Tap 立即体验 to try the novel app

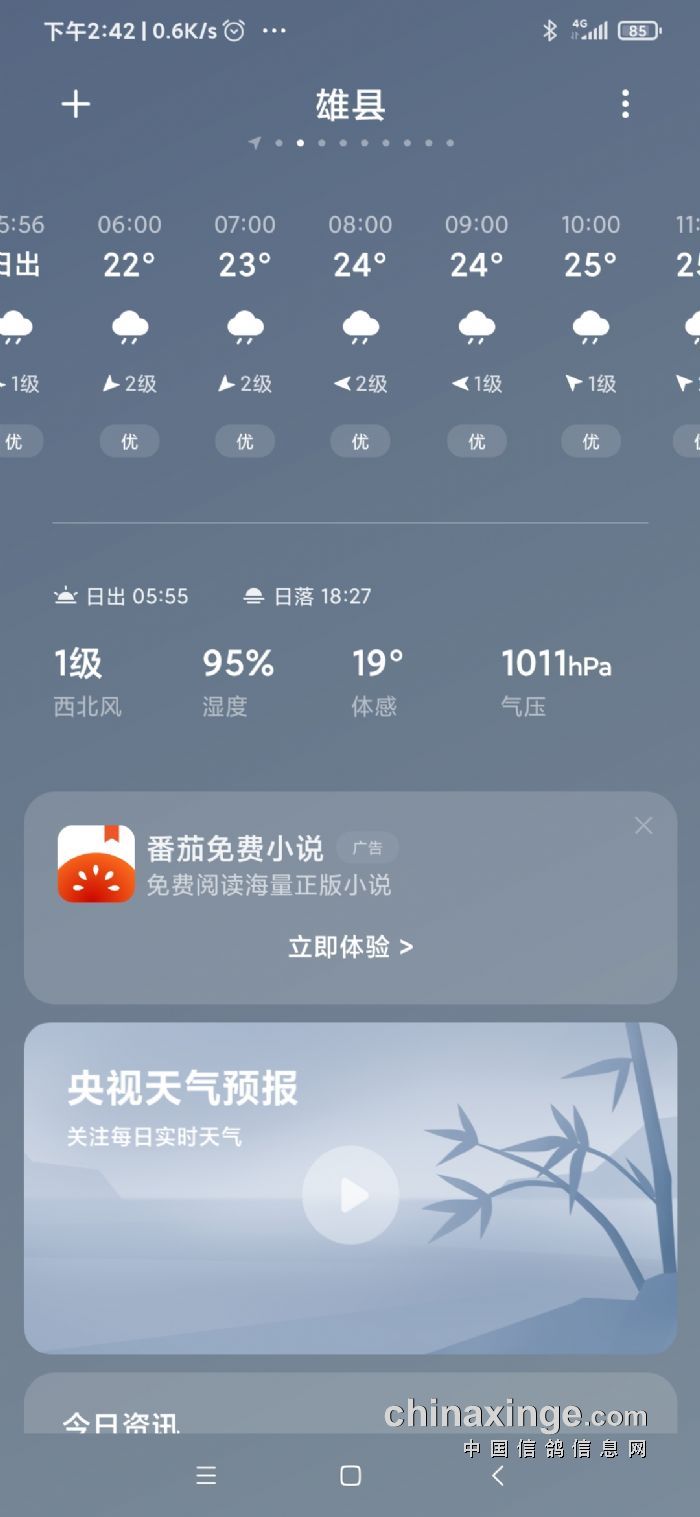tap(350, 947)
